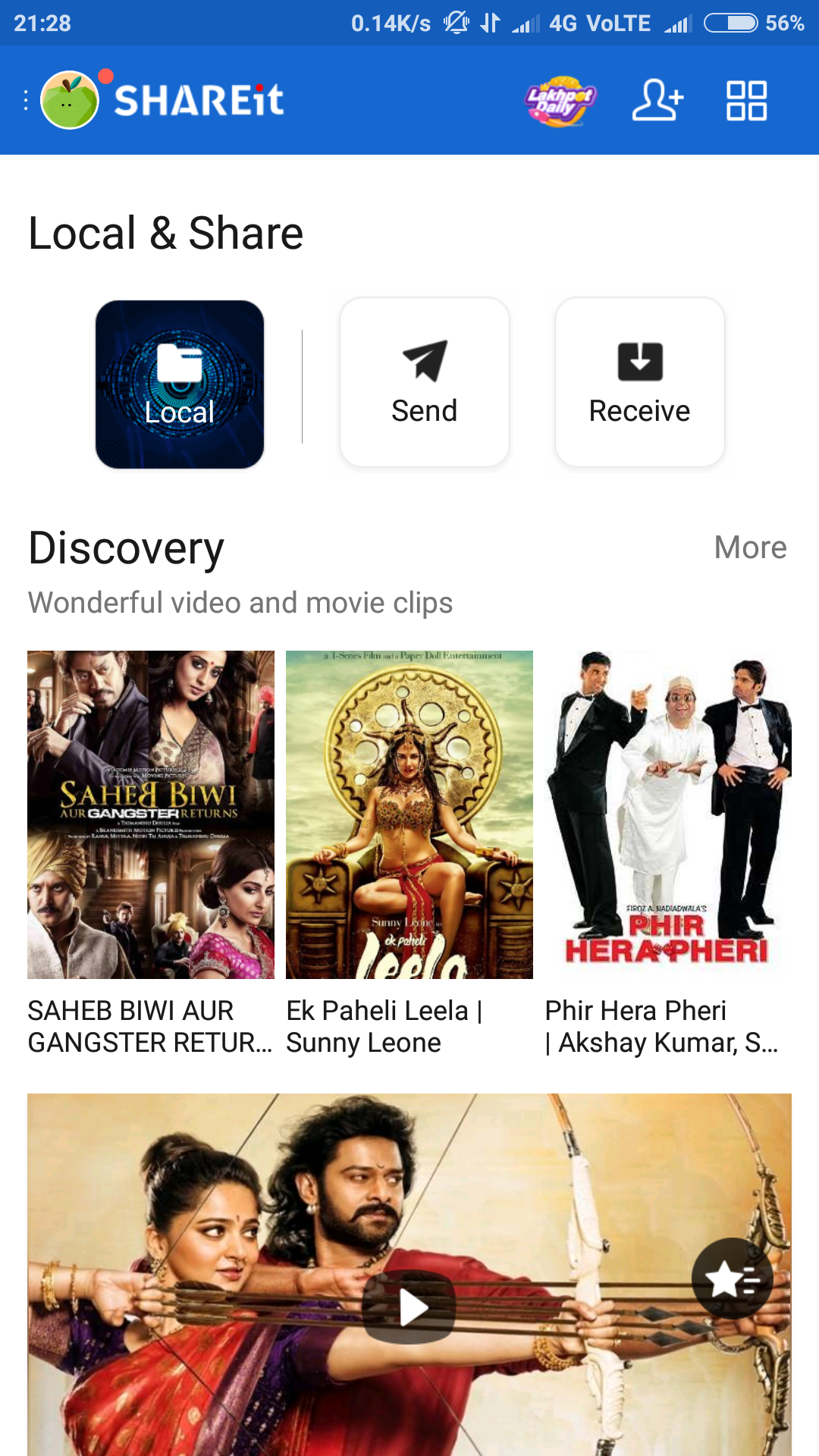Open More in Discovery section
819x1456 pixels.
point(750,548)
